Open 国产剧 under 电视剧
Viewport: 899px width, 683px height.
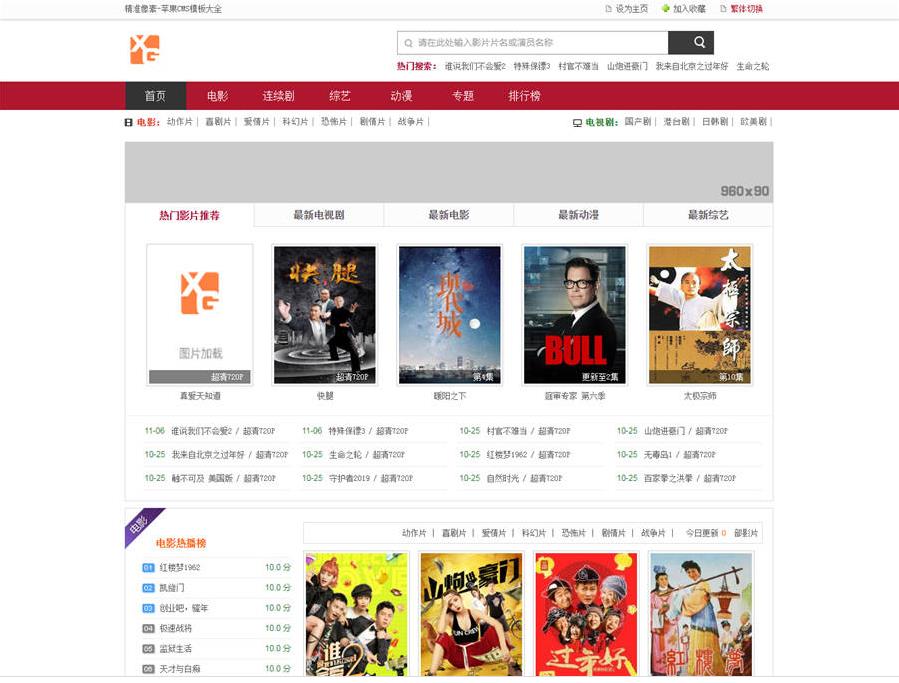pos(637,122)
